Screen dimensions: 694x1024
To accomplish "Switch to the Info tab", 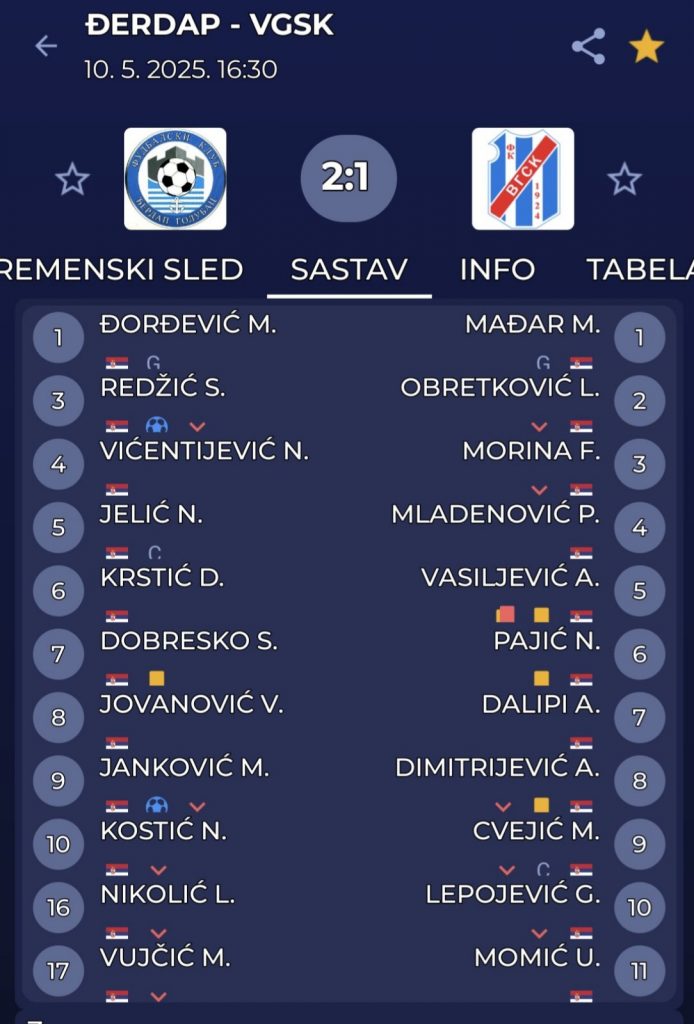I will [497, 269].
